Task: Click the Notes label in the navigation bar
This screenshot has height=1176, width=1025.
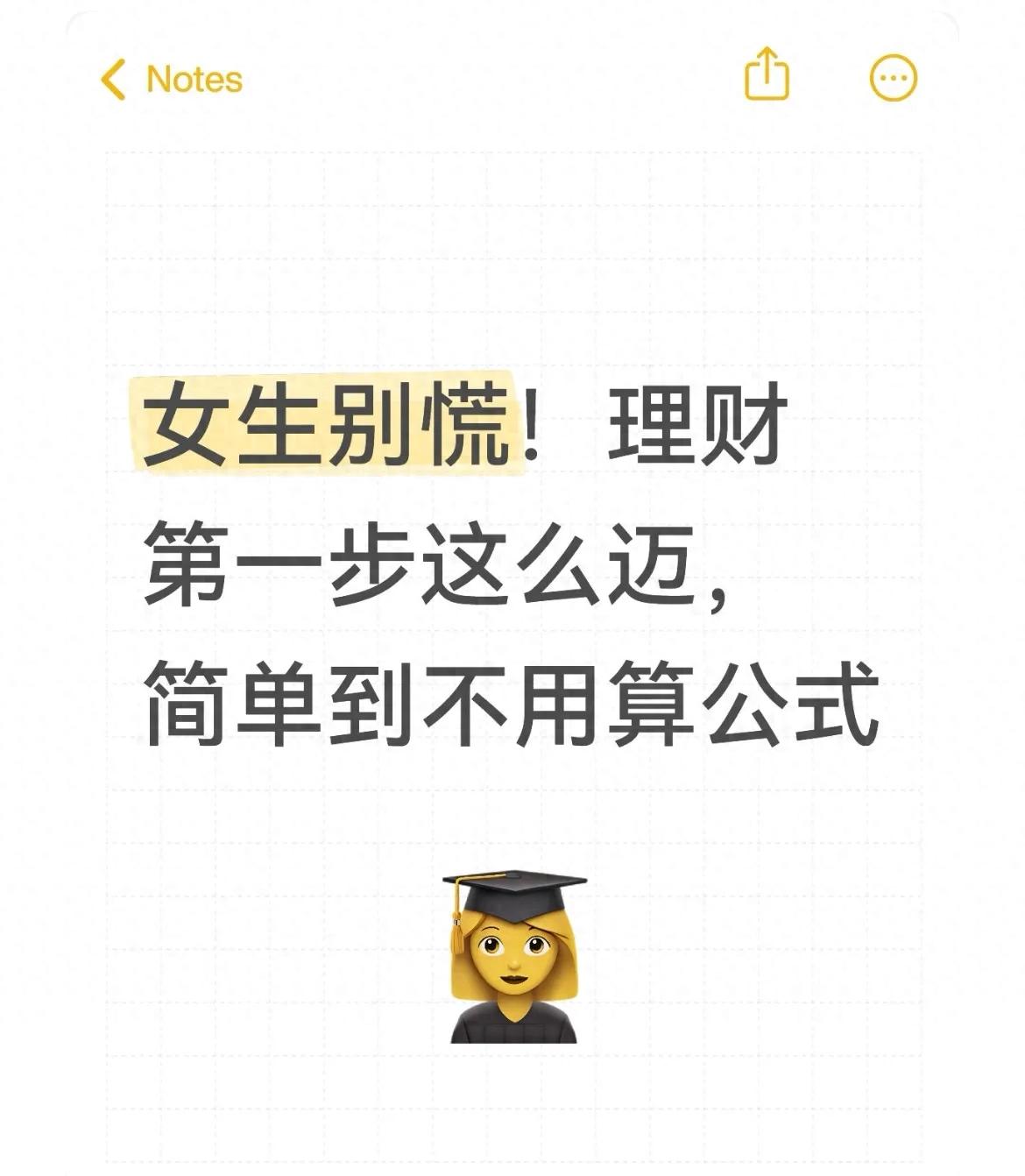Action: point(193,77)
